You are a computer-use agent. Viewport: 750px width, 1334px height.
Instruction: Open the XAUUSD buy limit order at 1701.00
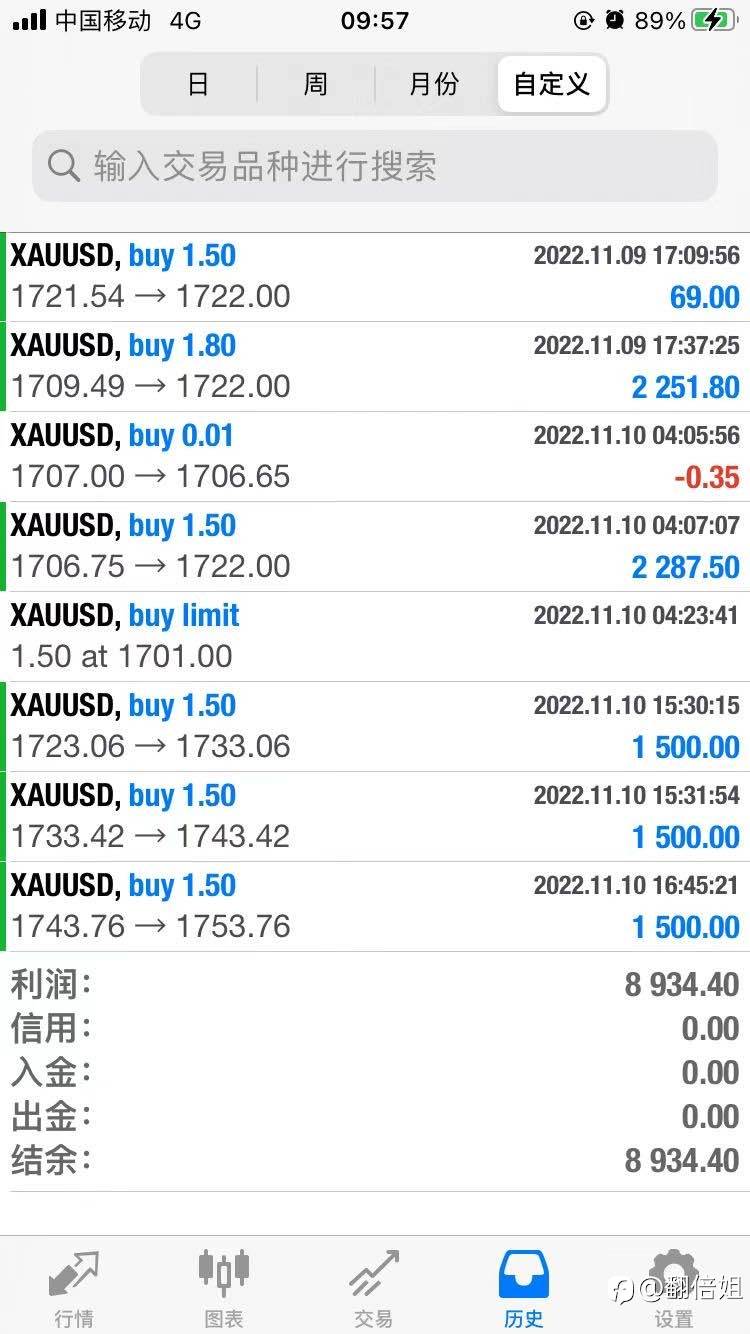[375, 637]
